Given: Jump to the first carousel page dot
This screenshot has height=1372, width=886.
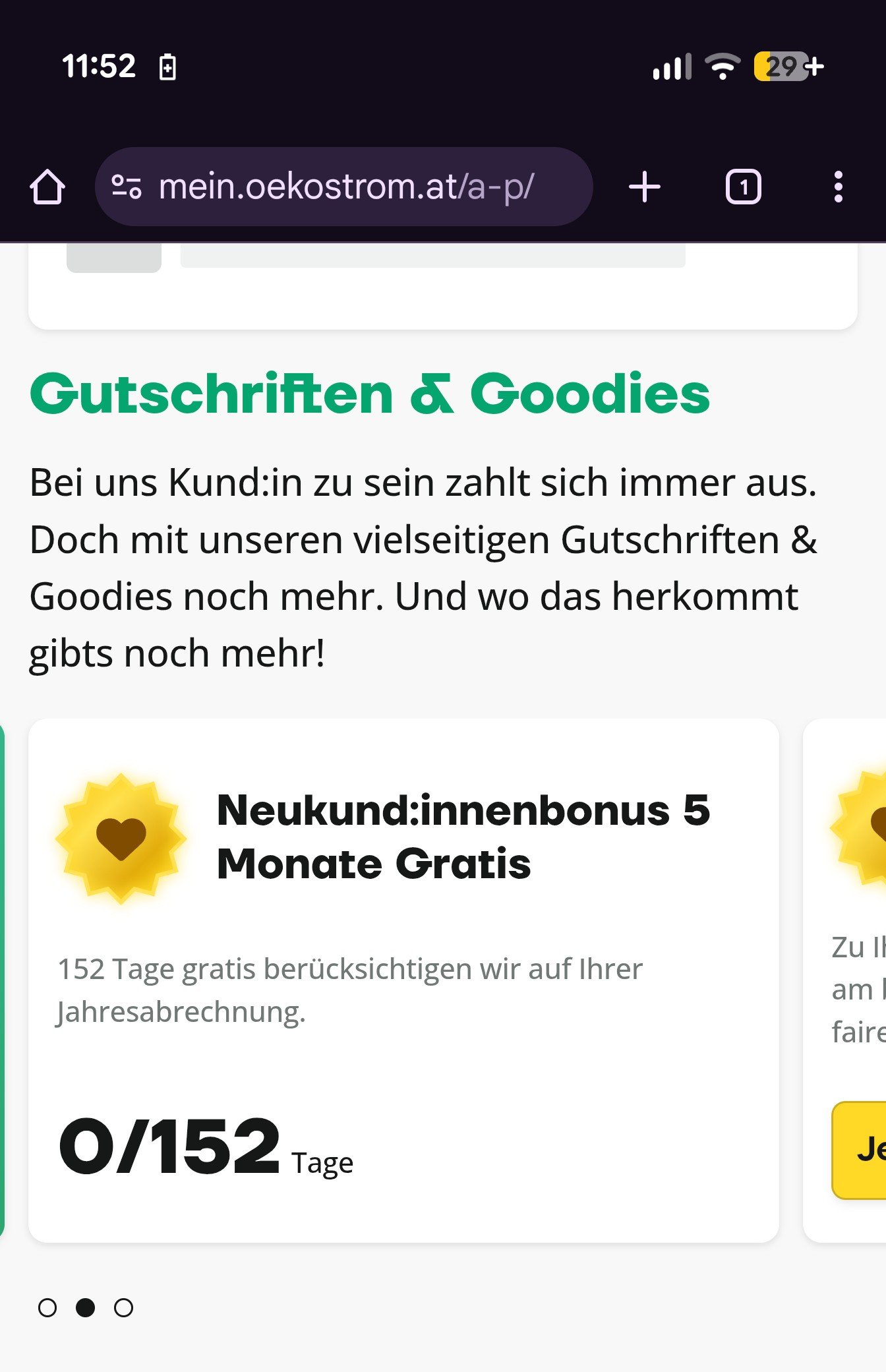Looking at the screenshot, I should point(47,1307).
